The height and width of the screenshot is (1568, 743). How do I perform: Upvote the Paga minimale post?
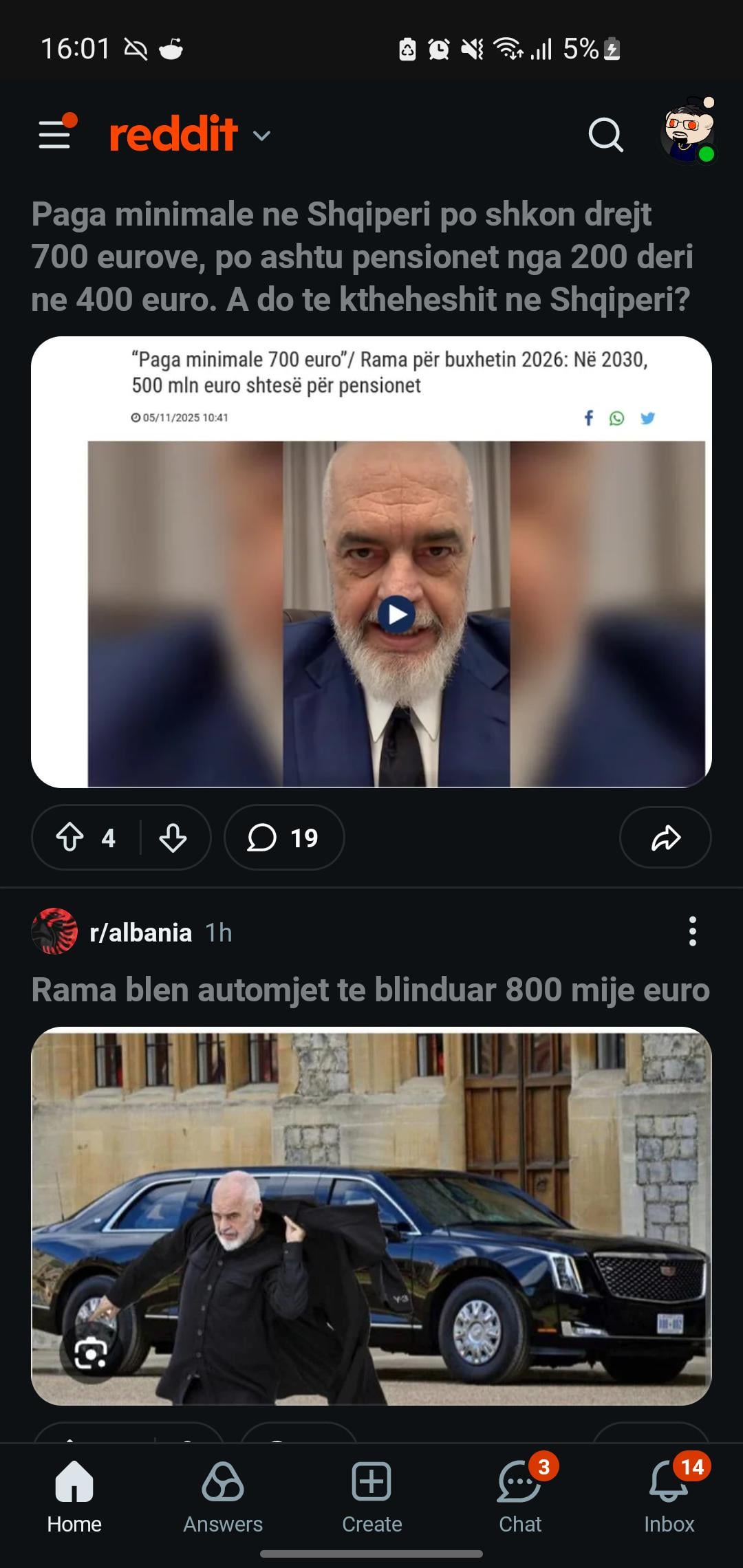[70, 838]
